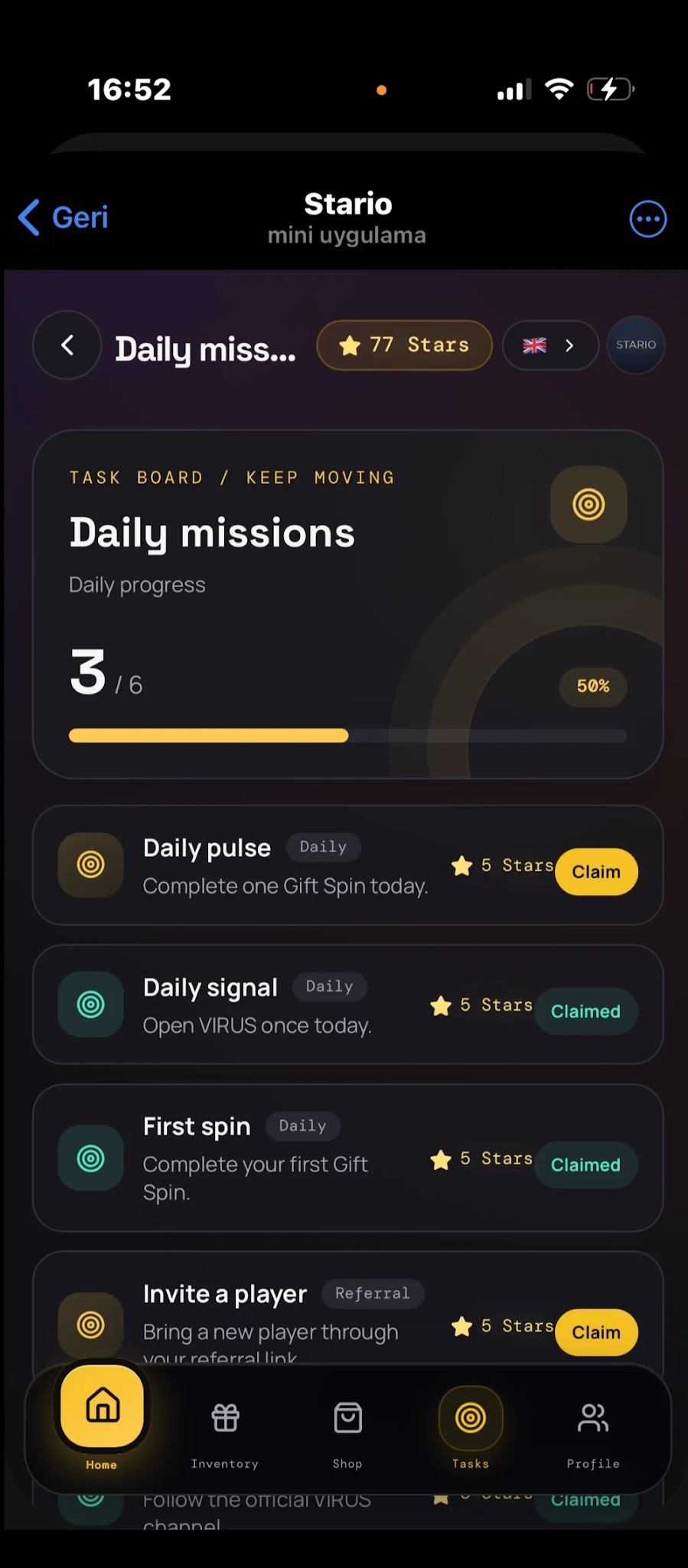Claim the Daily pulse reward
688x1568 pixels.
coord(596,872)
